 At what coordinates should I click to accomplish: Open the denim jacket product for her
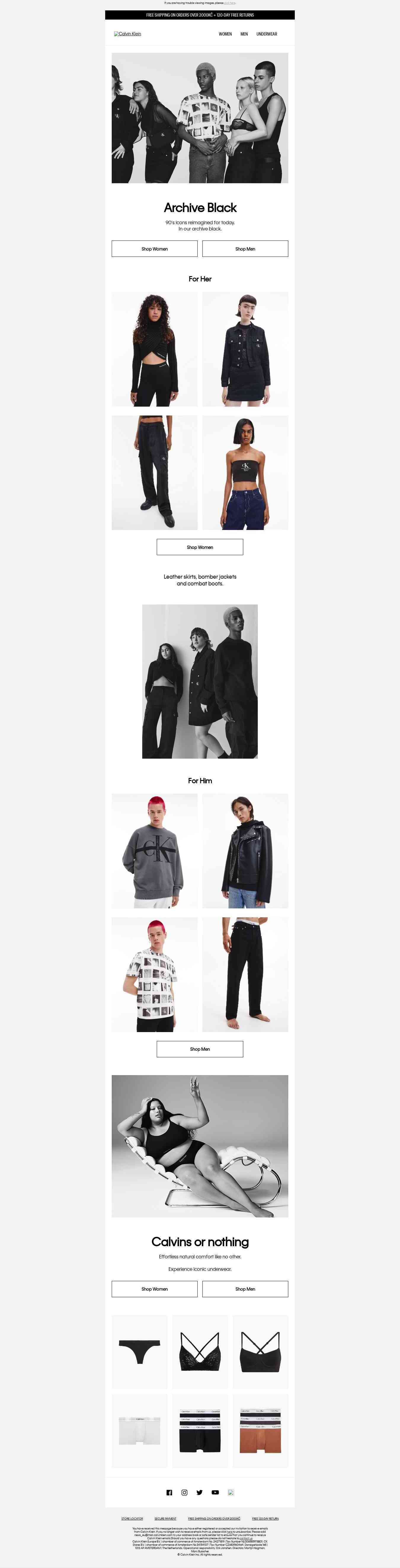[245, 349]
